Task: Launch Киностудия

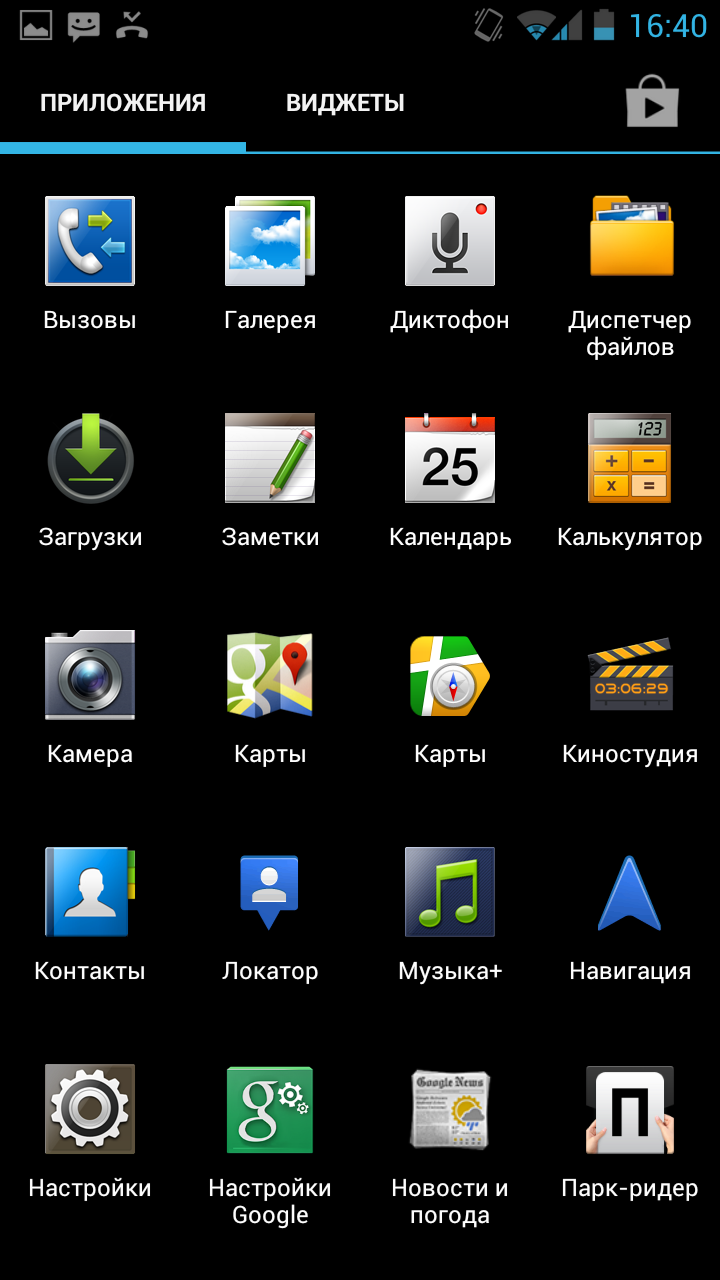Action: 630,676
